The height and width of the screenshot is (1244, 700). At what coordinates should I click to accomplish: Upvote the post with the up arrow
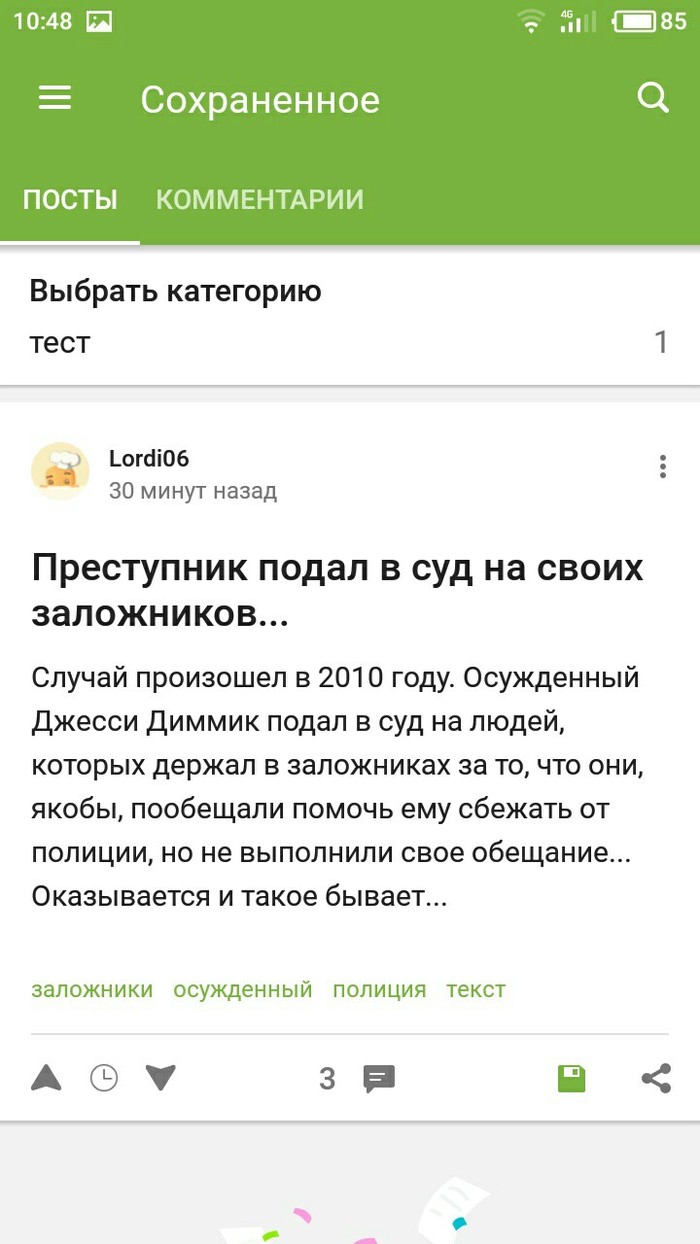(46, 1078)
